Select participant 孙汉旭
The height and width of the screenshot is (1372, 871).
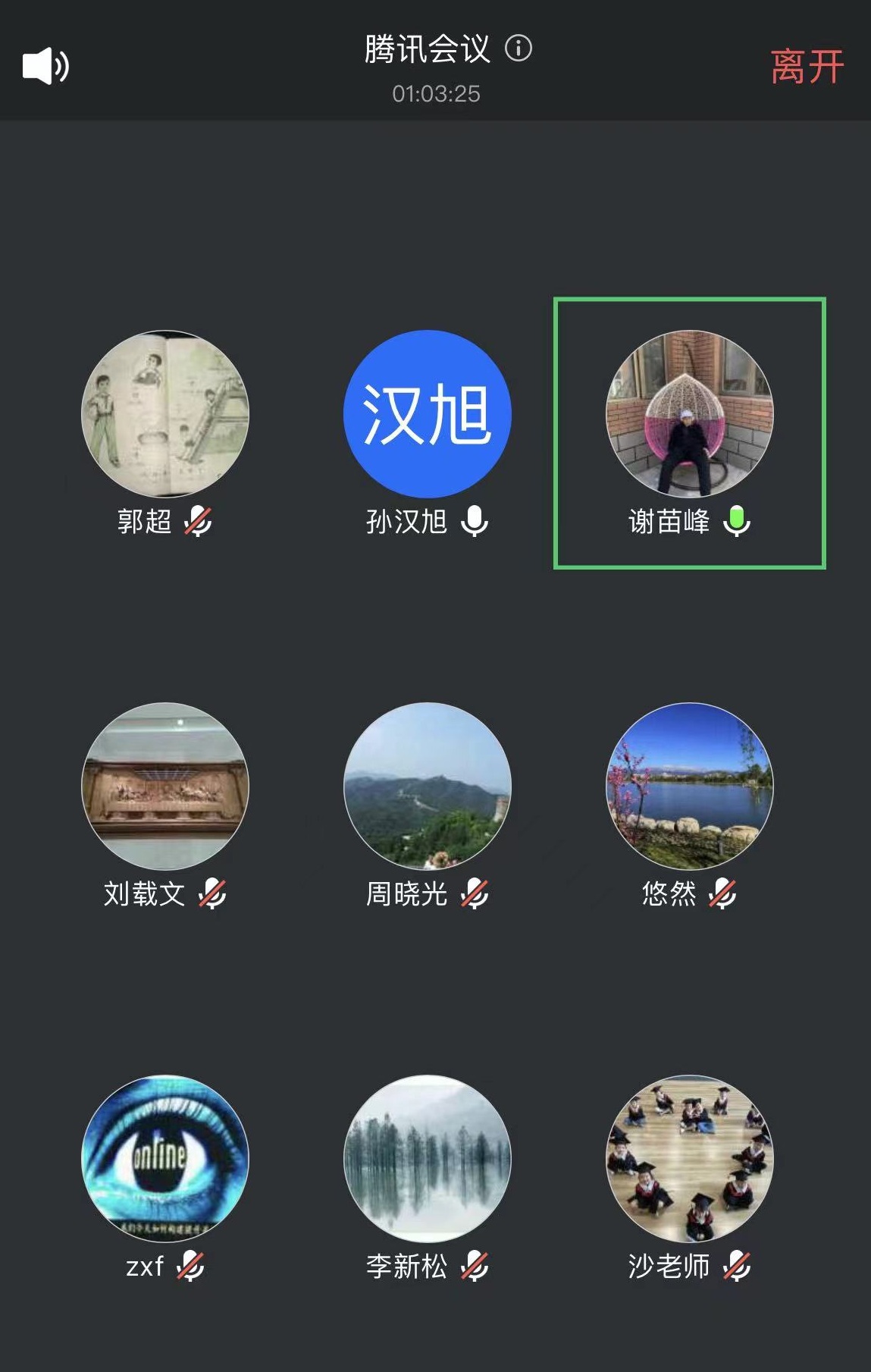click(x=428, y=414)
